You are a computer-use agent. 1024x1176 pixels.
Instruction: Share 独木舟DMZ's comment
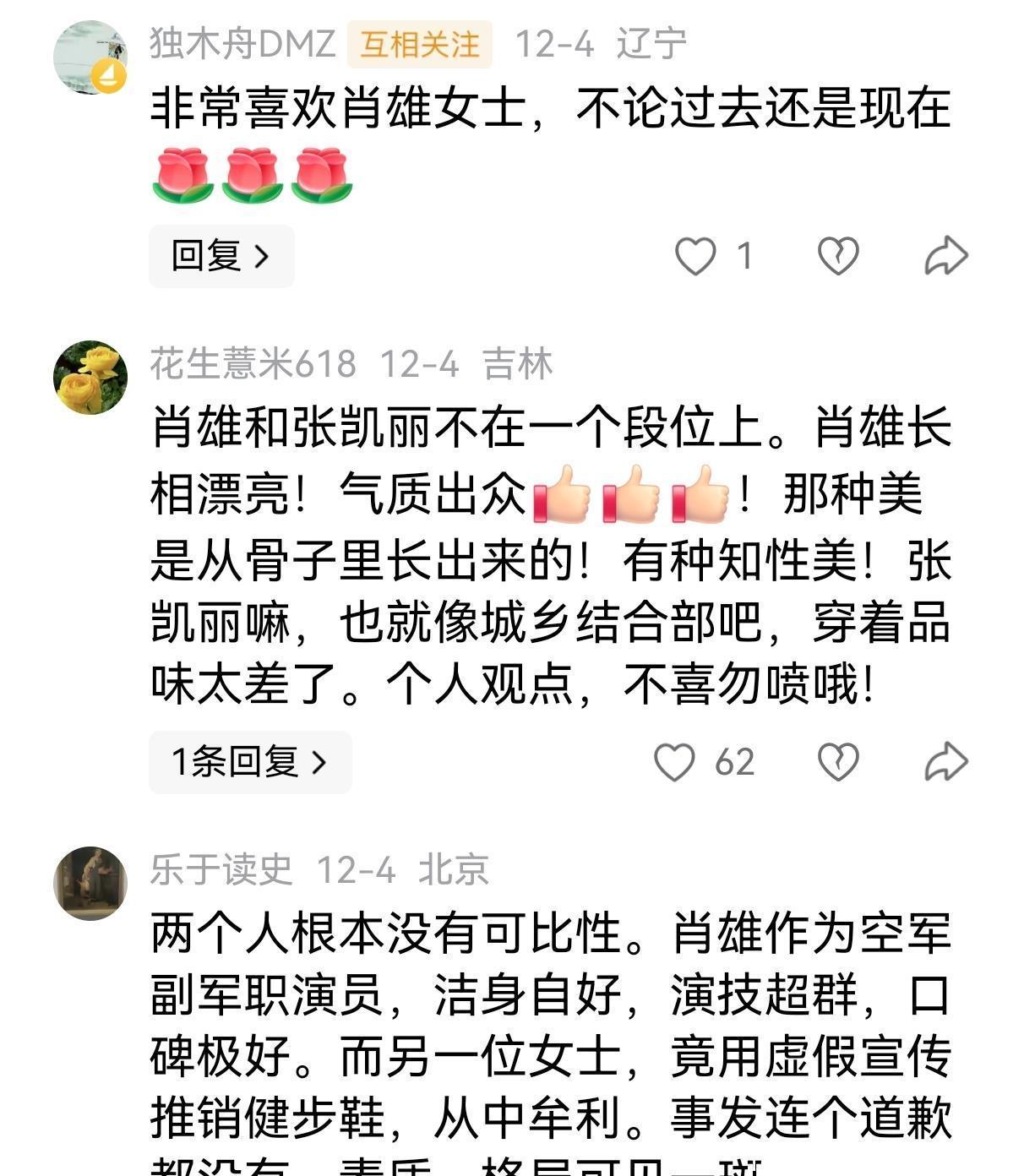pos(945,256)
